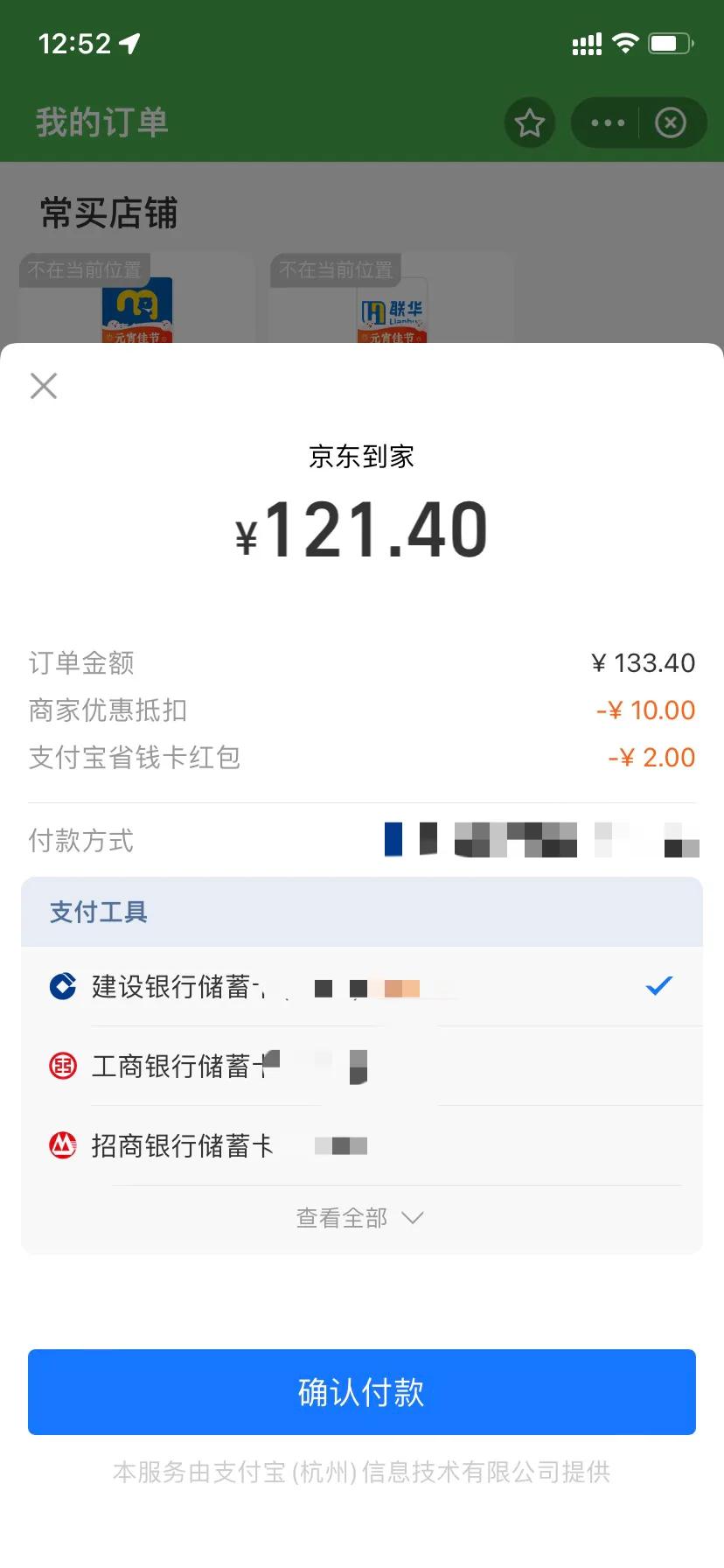The width and height of the screenshot is (724, 1568).
Task: Tap the star favorite icon in the title bar
Action: (530, 122)
